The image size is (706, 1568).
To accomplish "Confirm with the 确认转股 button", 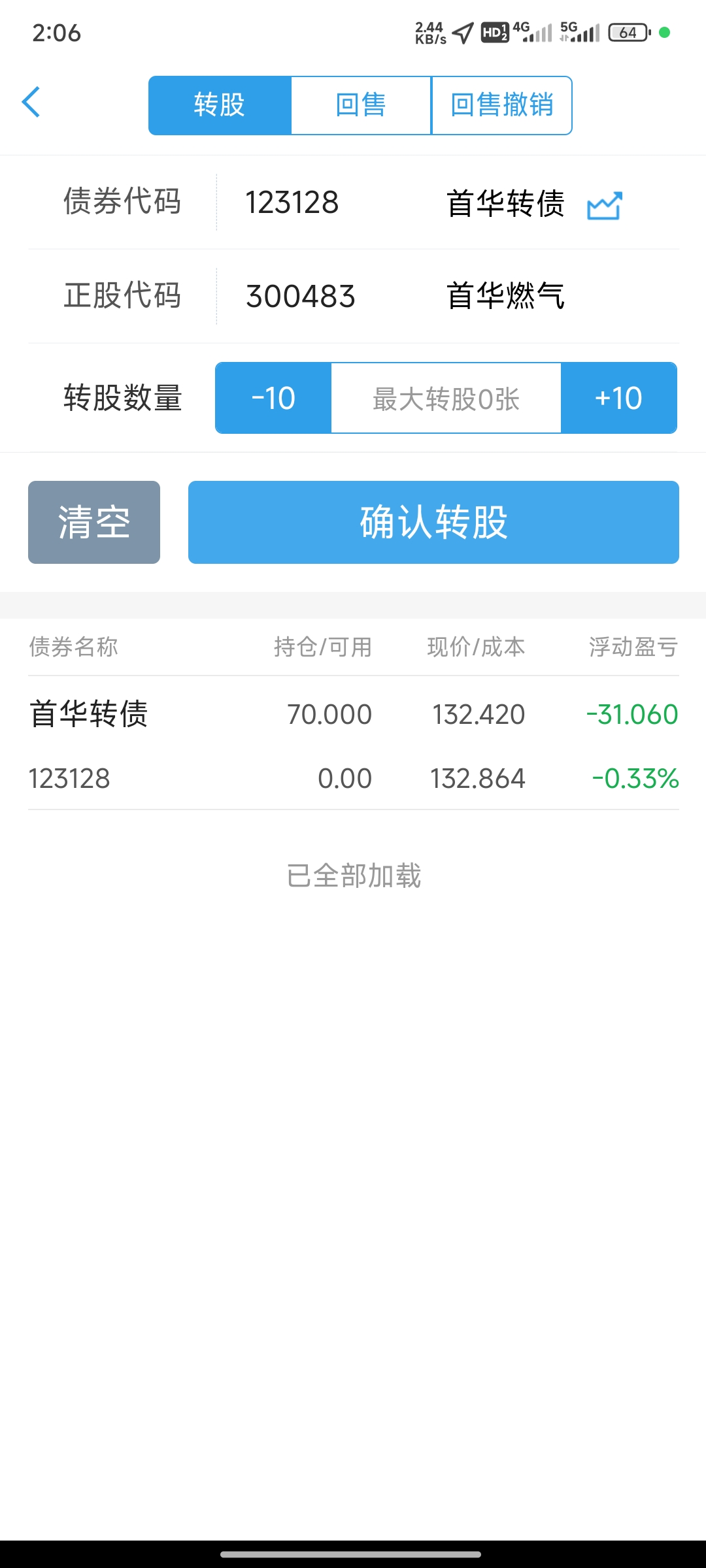I will click(433, 523).
